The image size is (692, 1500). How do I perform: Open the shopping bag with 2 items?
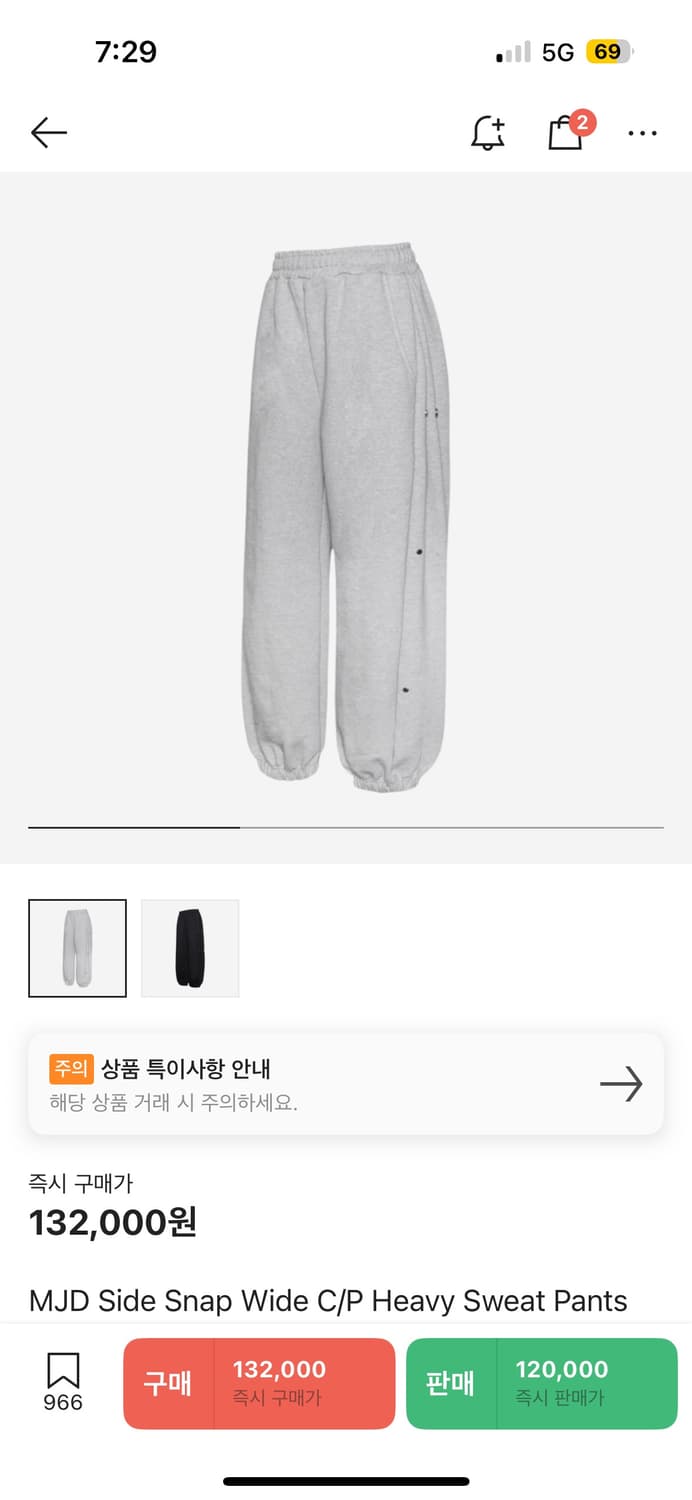pyautogui.click(x=569, y=131)
